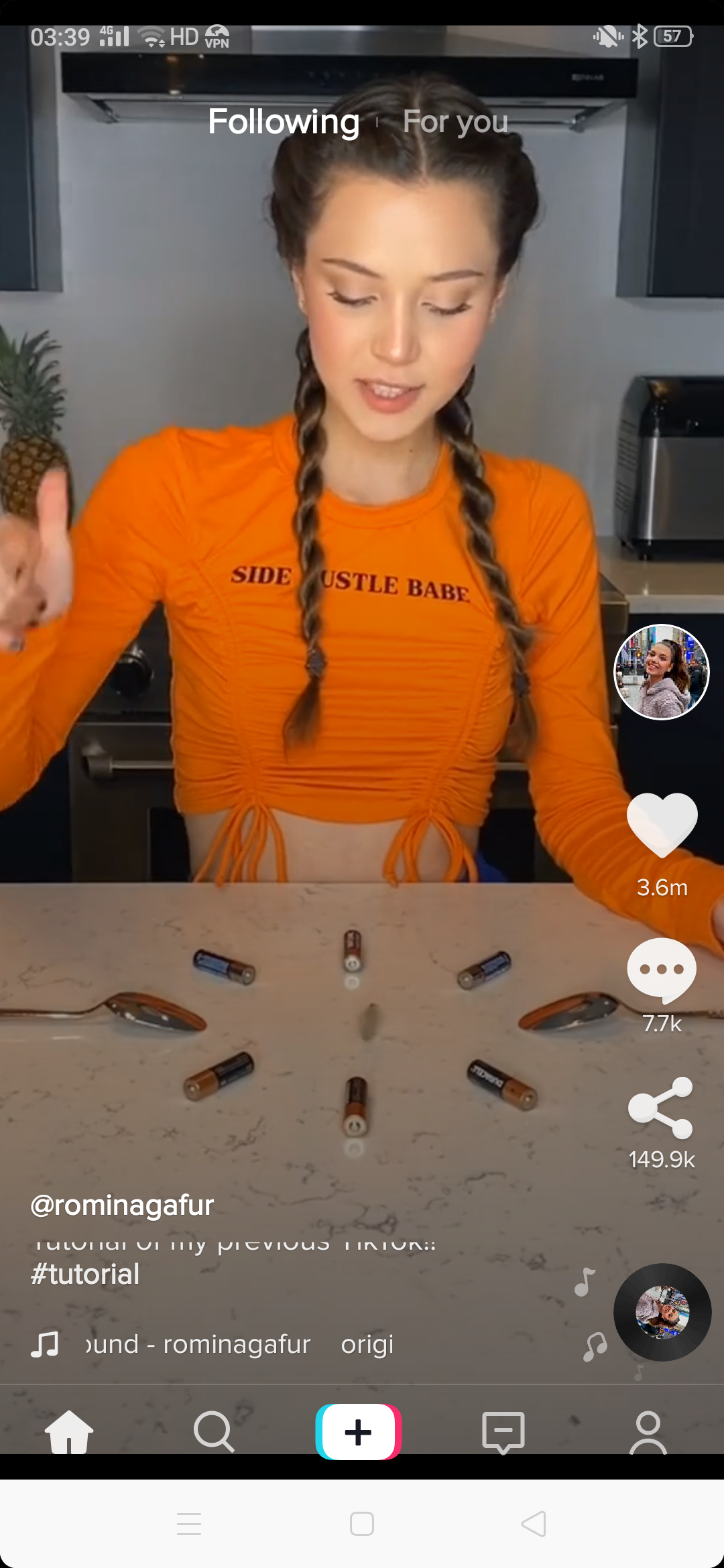Share this video

(x=662, y=1108)
